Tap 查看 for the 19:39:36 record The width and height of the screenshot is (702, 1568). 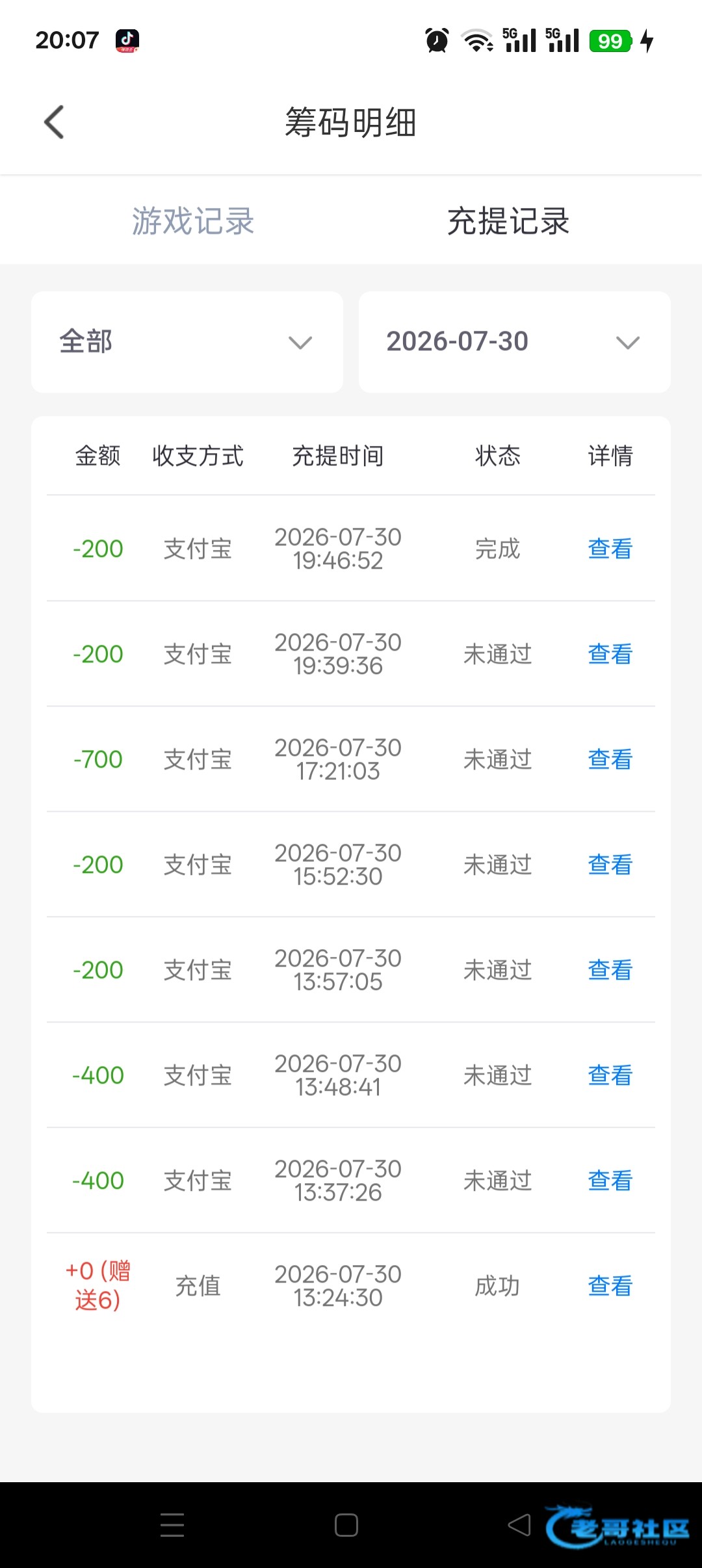pos(610,654)
